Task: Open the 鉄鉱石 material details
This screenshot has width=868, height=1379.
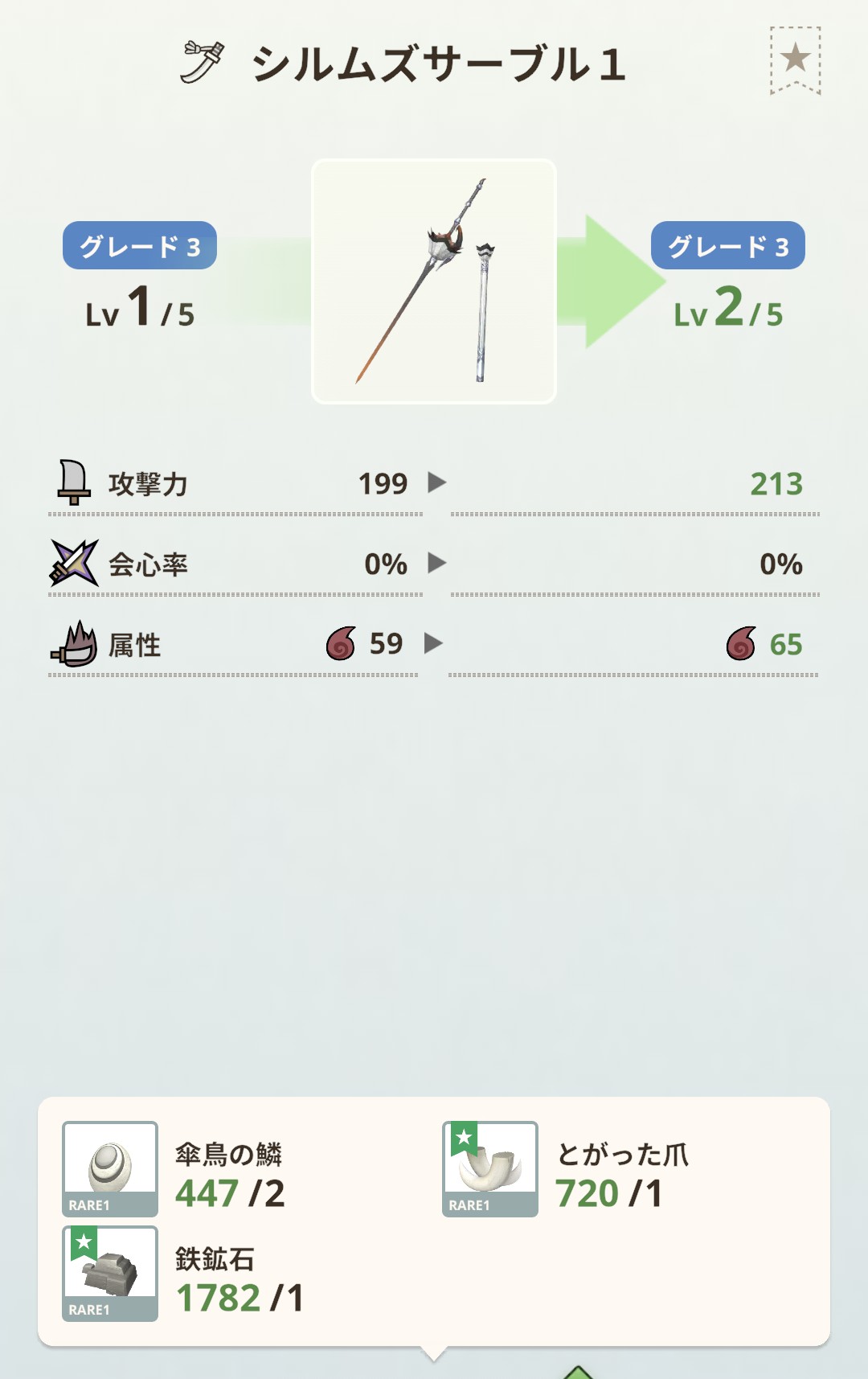Action: (110, 1273)
